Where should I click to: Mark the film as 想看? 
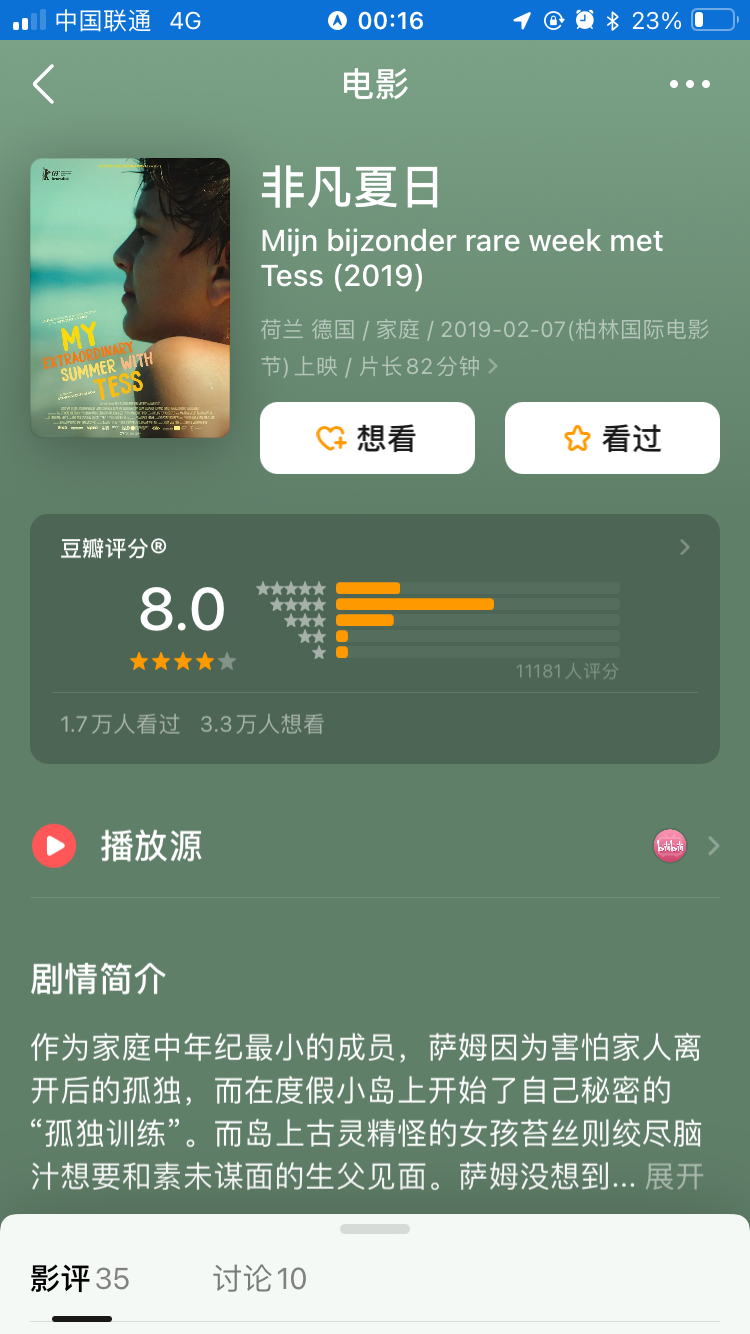pyautogui.click(x=367, y=438)
